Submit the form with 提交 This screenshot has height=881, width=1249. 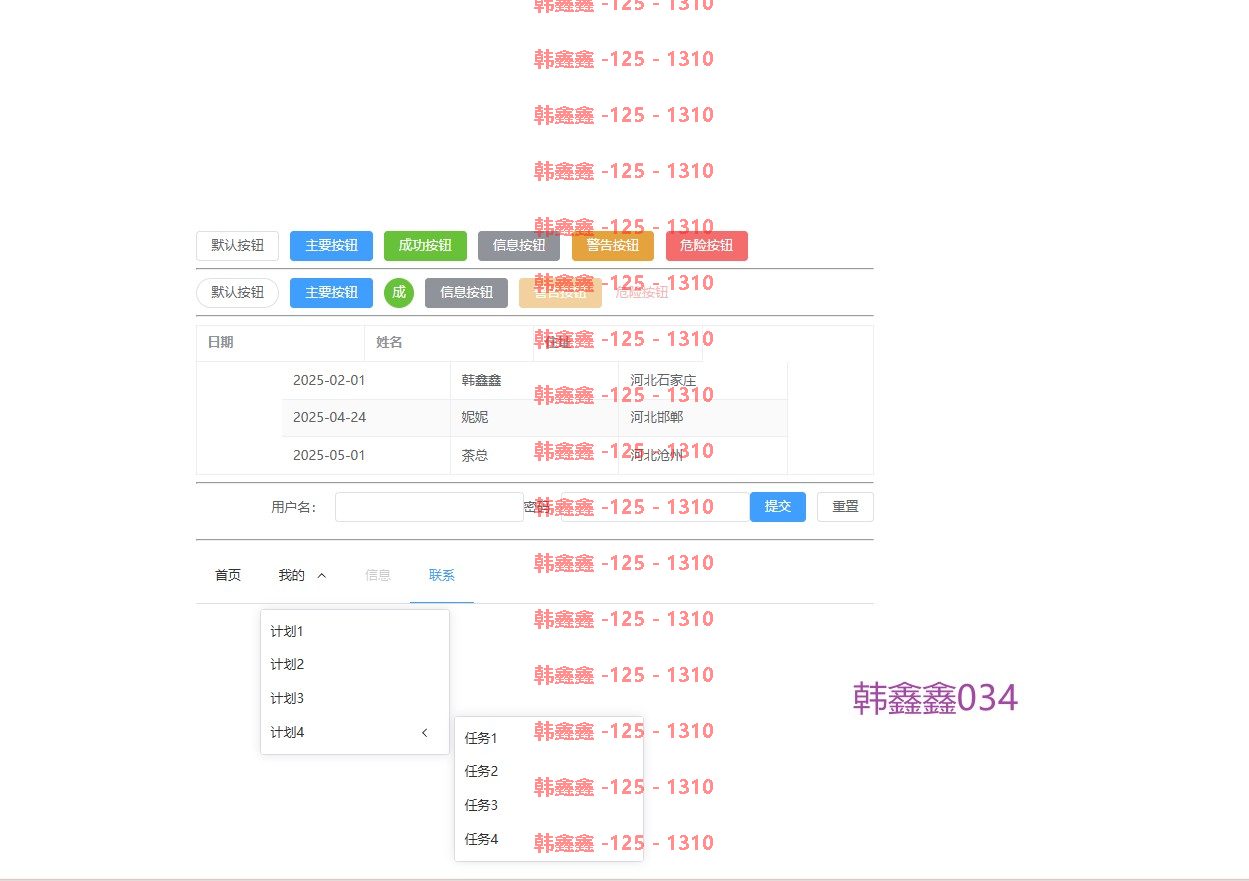[777, 507]
